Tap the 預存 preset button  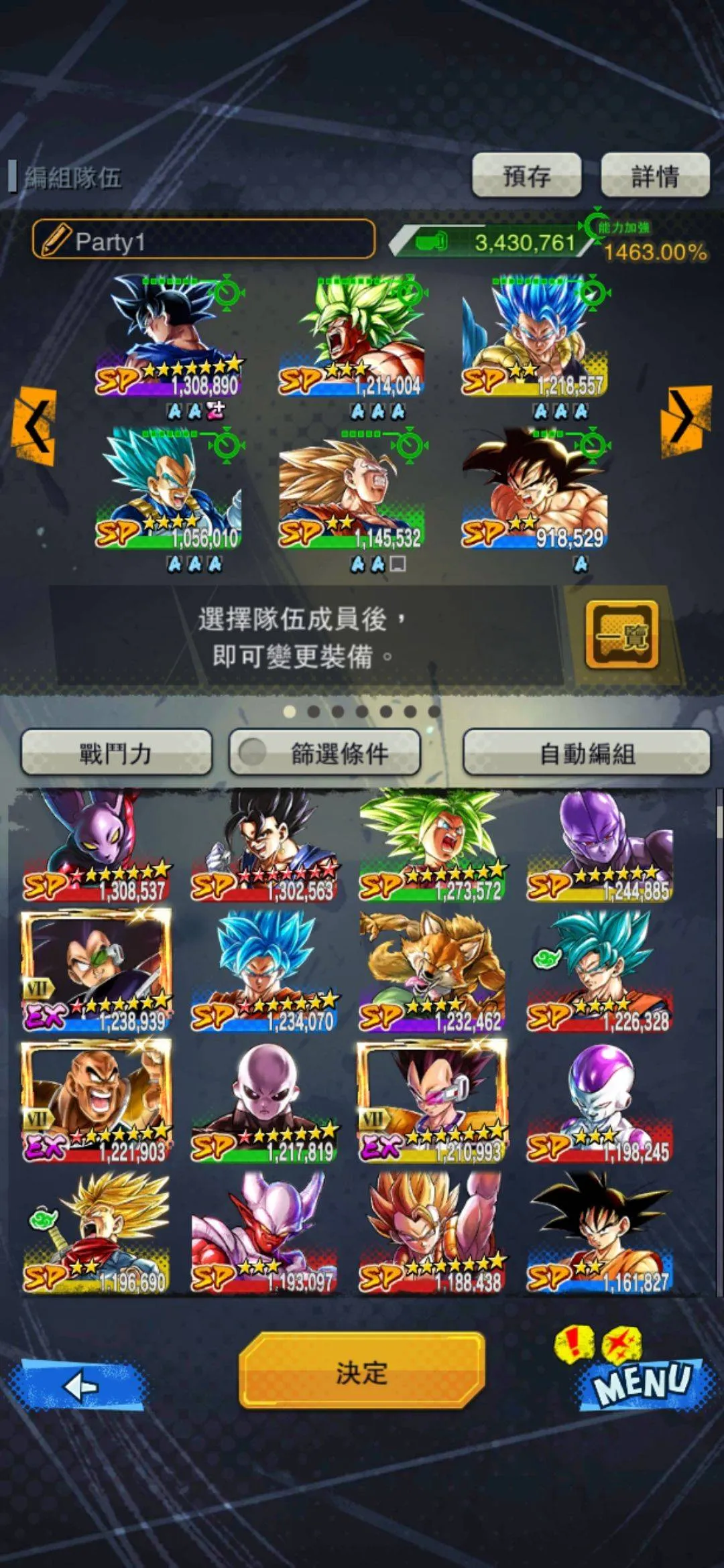[x=526, y=176]
